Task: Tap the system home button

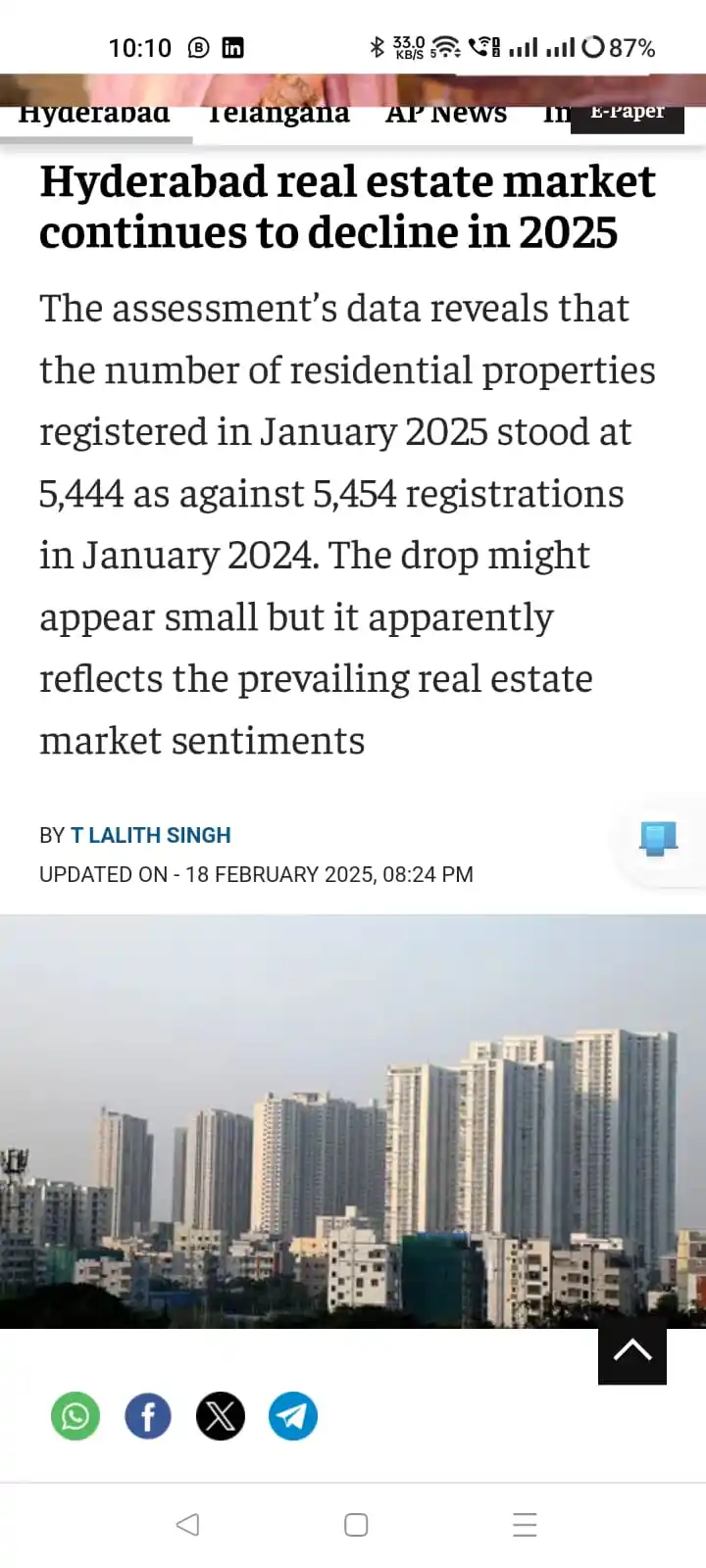Action: pyautogui.click(x=356, y=1525)
